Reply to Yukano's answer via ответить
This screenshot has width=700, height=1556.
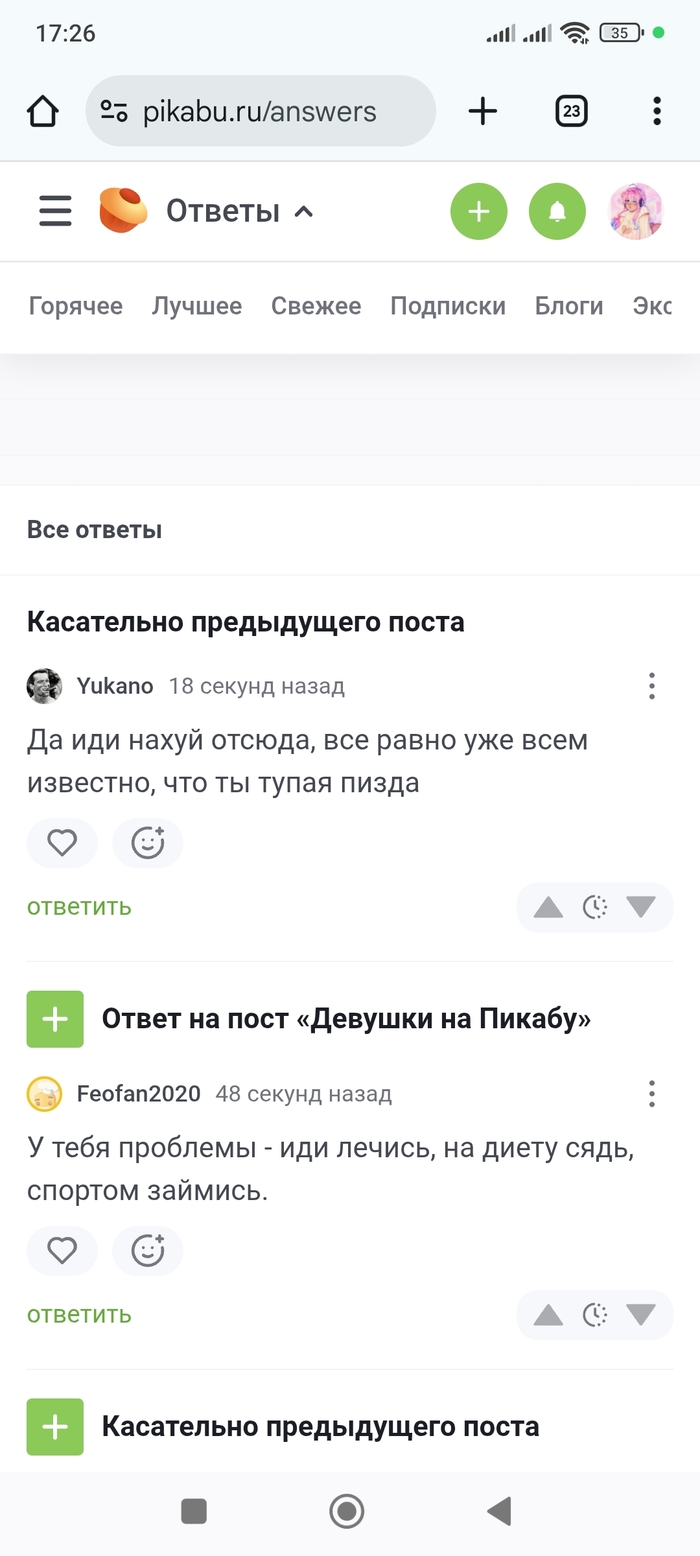pos(79,907)
